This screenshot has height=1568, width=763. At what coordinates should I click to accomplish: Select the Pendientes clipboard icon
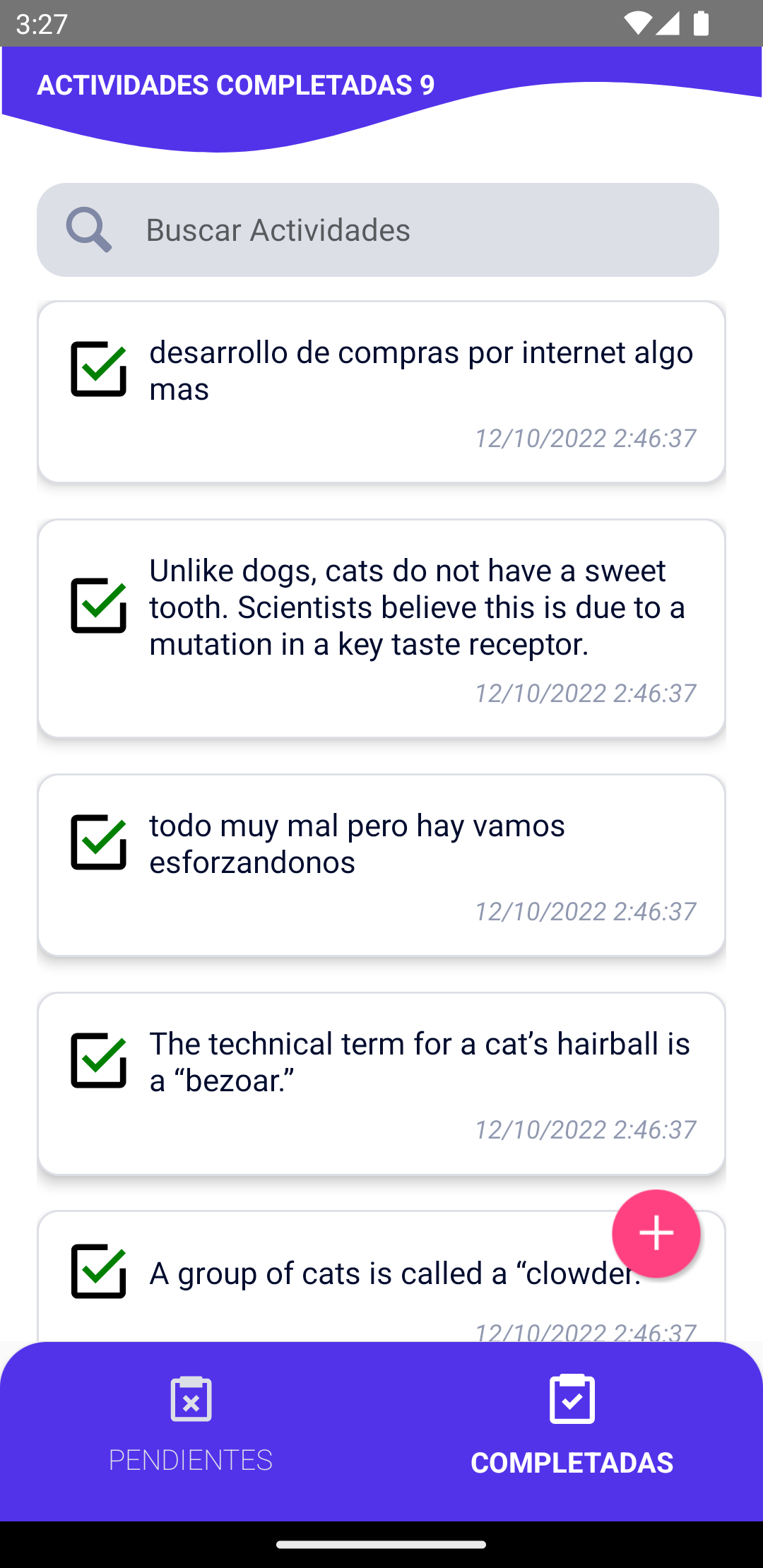(190, 1399)
